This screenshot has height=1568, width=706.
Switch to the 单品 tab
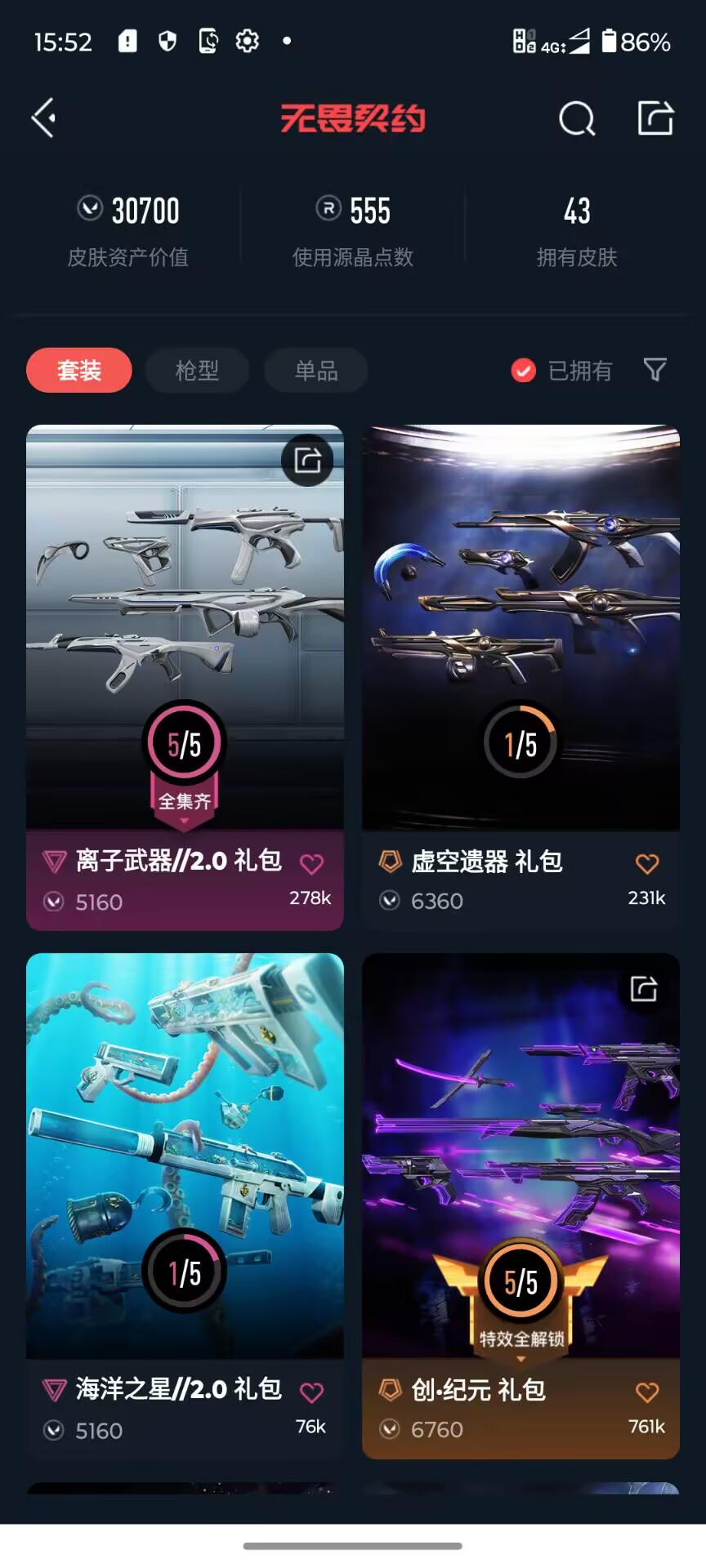click(x=315, y=370)
